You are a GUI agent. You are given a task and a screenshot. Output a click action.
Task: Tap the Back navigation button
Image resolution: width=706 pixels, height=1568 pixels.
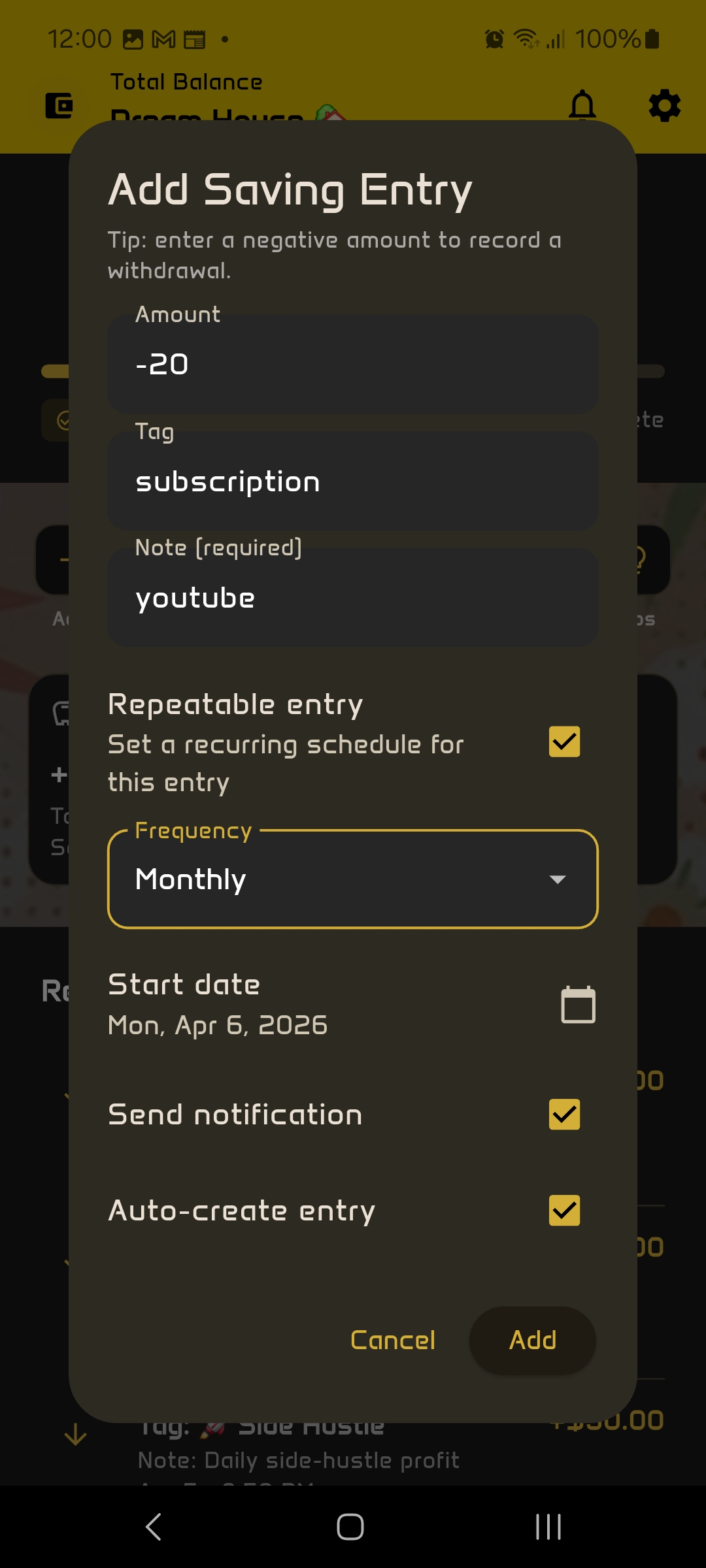click(152, 1527)
